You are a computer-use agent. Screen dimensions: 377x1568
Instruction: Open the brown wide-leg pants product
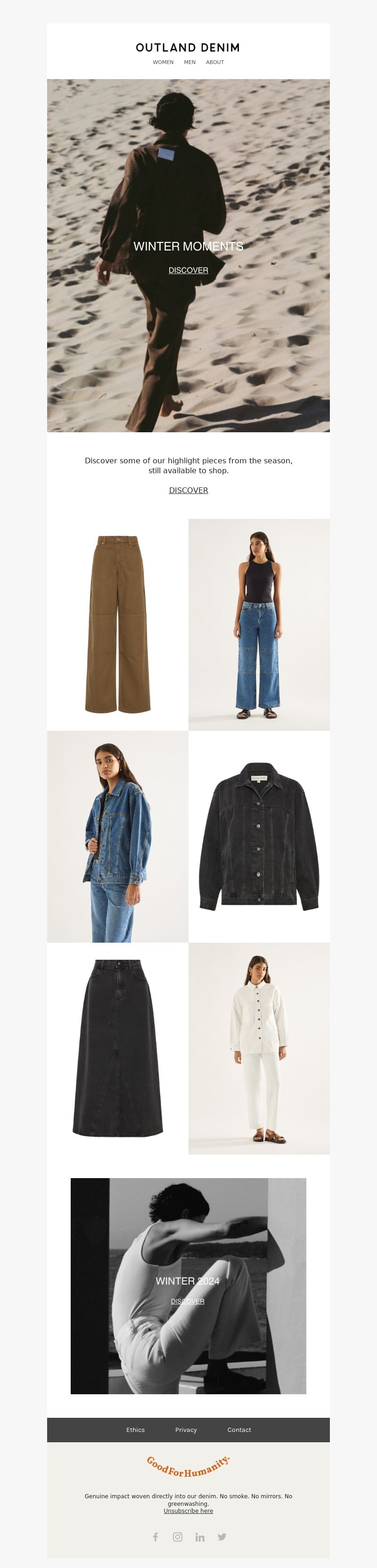117,624
